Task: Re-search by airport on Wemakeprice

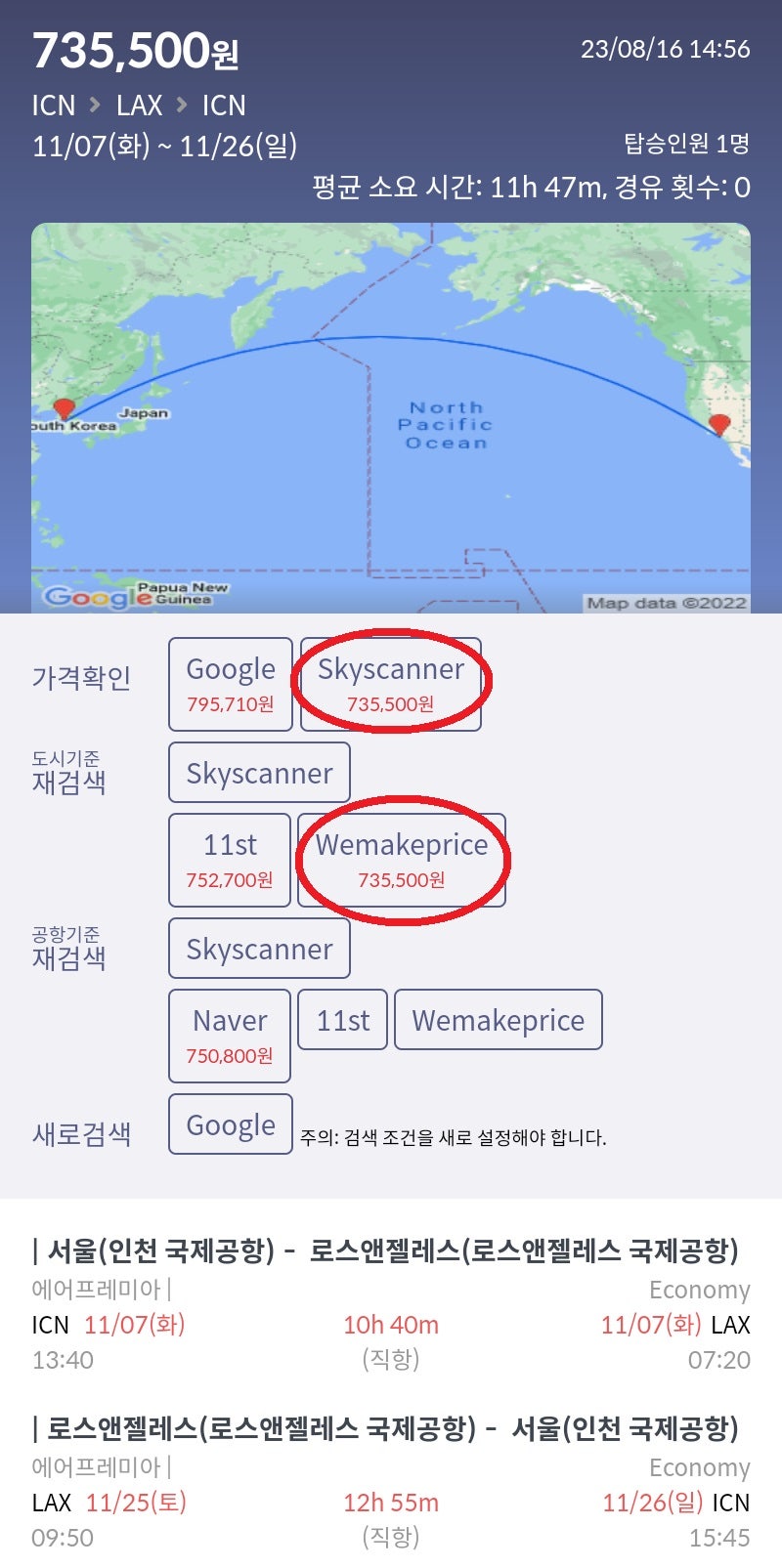Action: tap(499, 1020)
